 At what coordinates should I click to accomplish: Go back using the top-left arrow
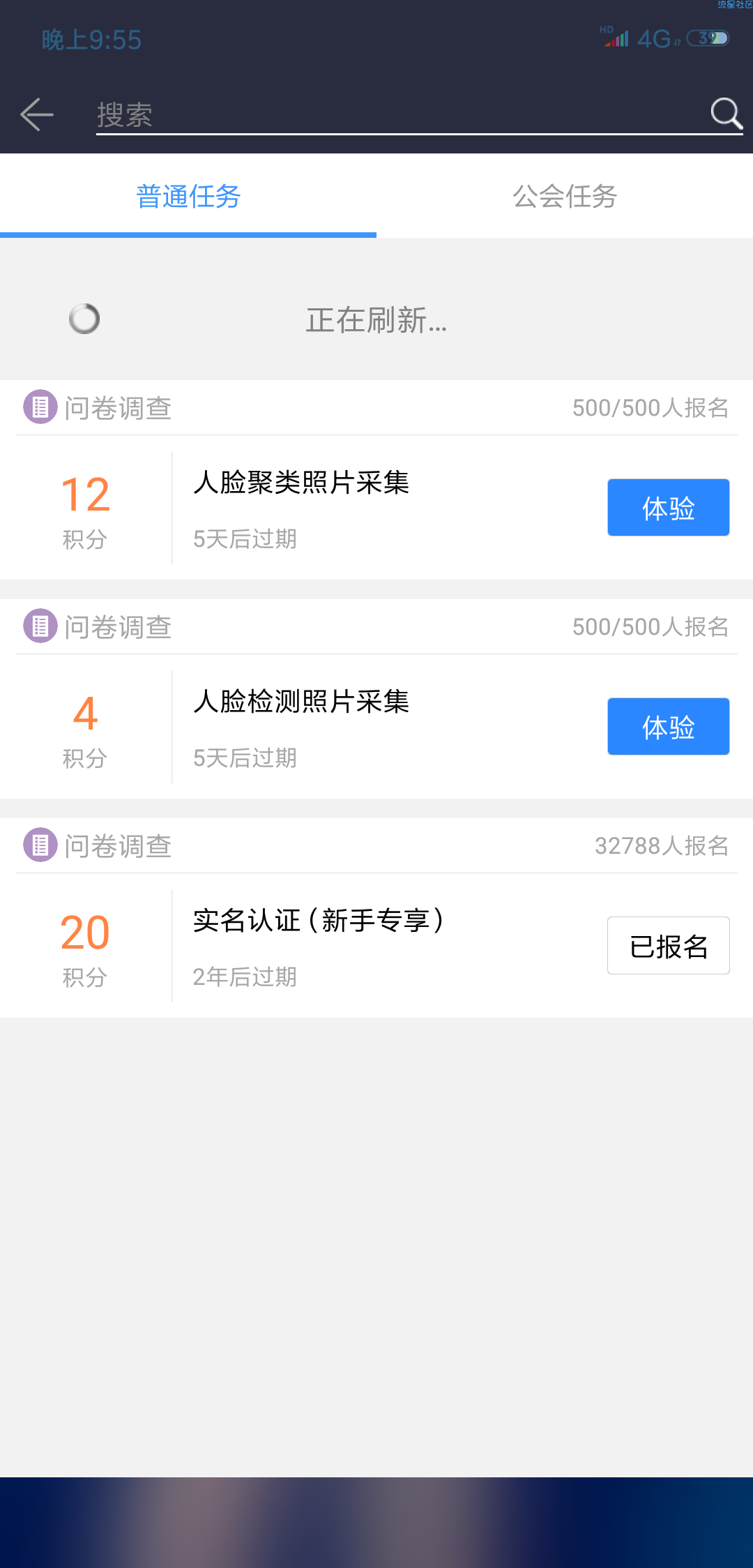coord(37,114)
